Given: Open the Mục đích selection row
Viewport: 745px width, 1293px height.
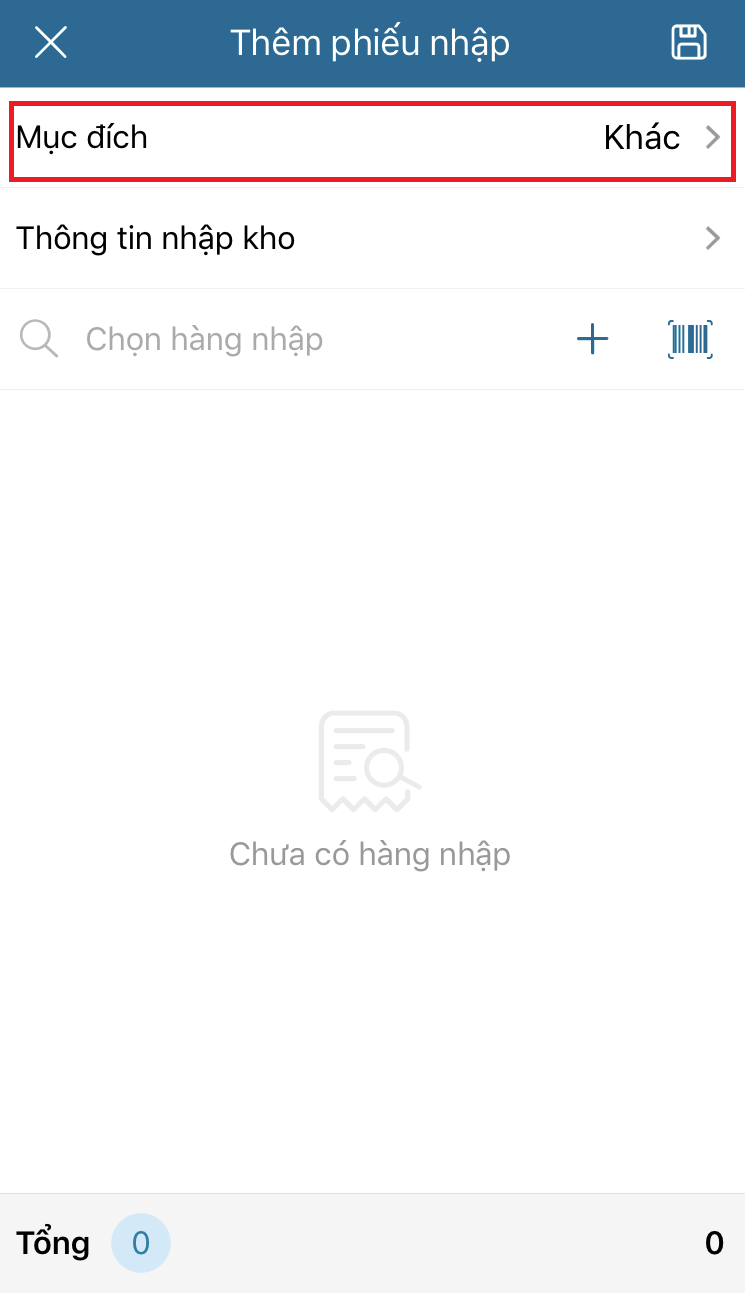Looking at the screenshot, I should click(372, 138).
